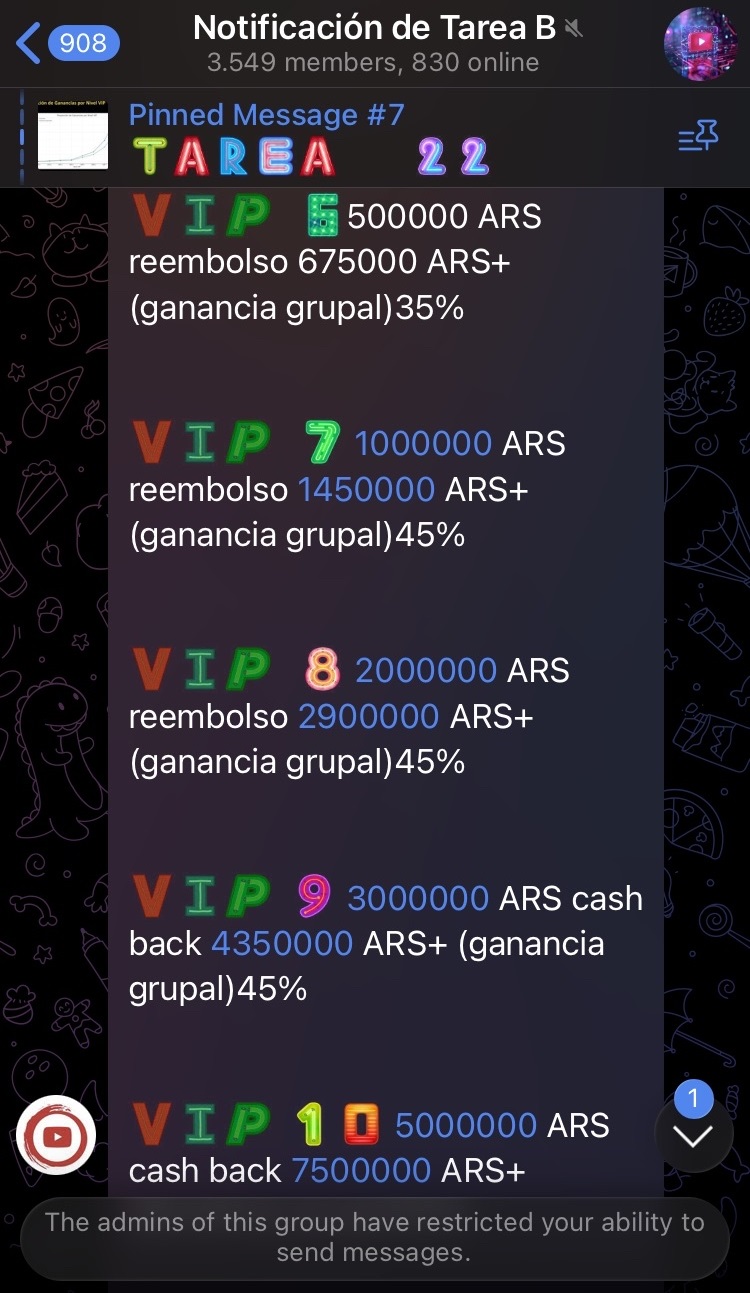The width and height of the screenshot is (750, 1293).
Task: Jump to Pinned Message #7
Action: tap(300, 137)
